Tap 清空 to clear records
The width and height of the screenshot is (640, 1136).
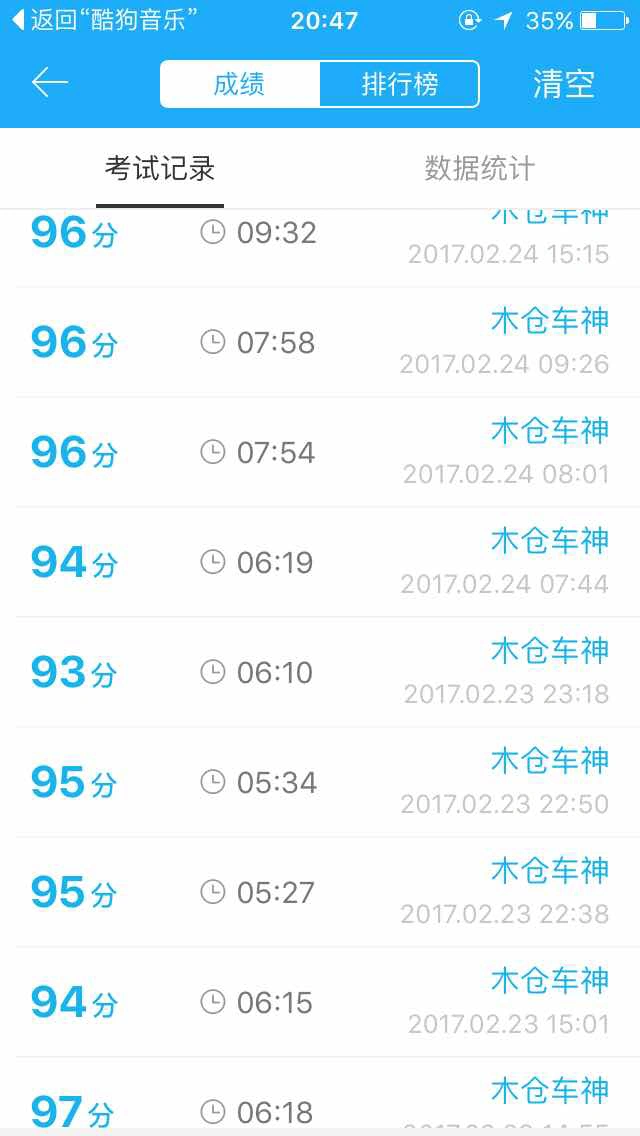point(564,84)
